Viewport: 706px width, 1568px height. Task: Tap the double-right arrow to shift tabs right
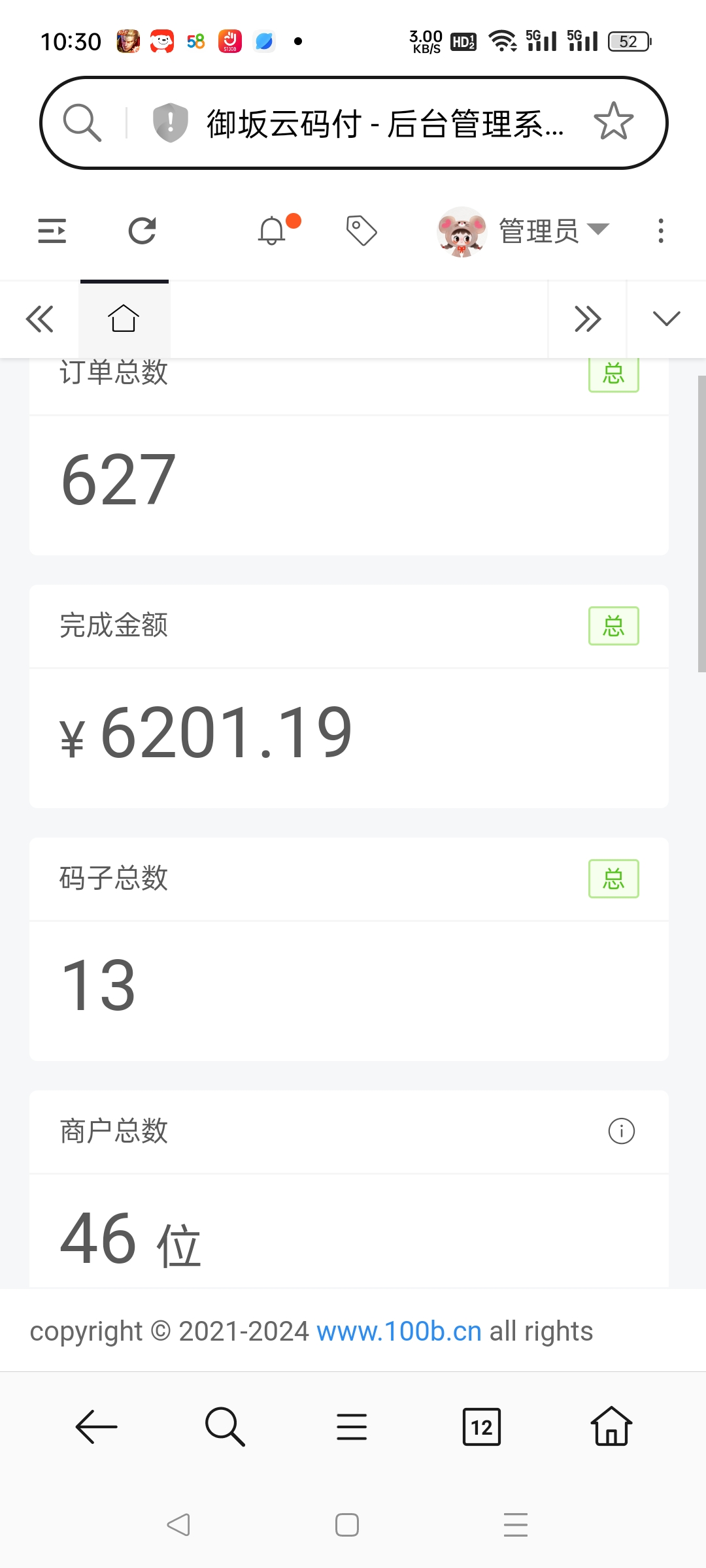click(x=587, y=319)
